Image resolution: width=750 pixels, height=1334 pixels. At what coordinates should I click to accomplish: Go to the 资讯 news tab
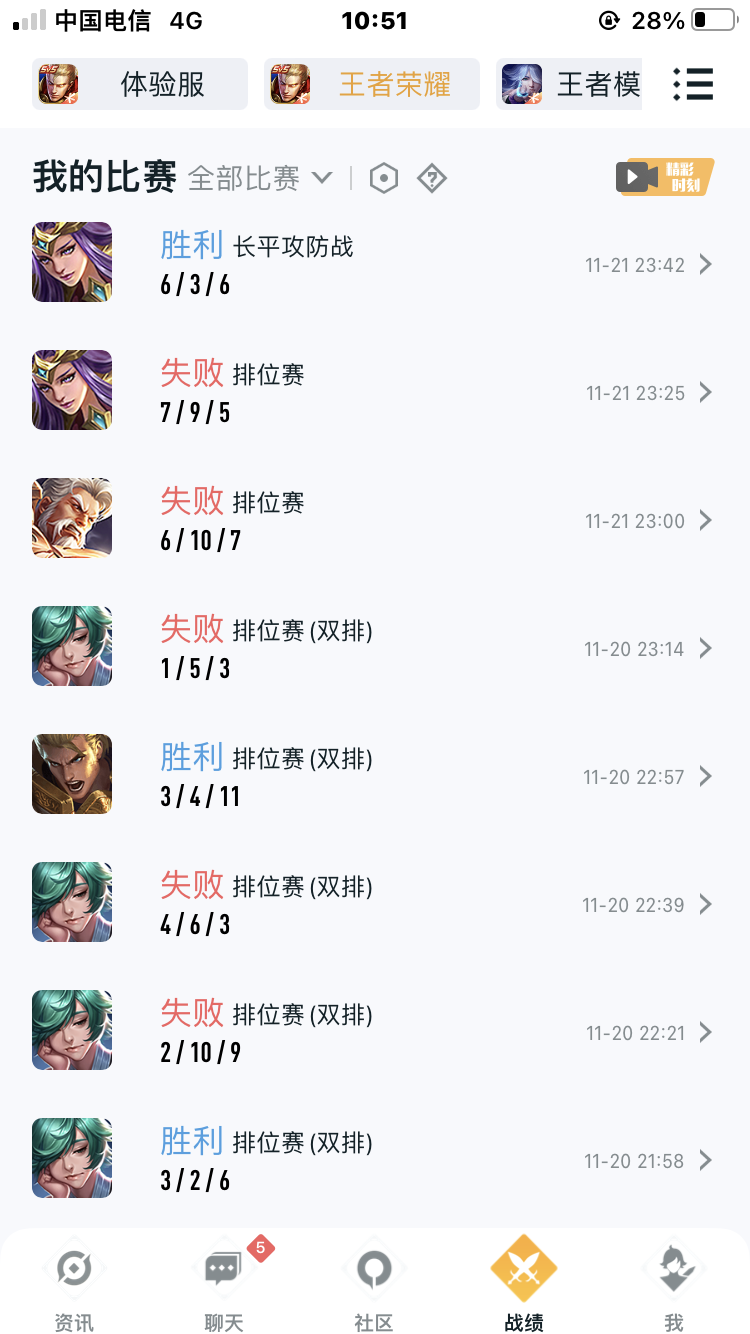click(x=74, y=1285)
